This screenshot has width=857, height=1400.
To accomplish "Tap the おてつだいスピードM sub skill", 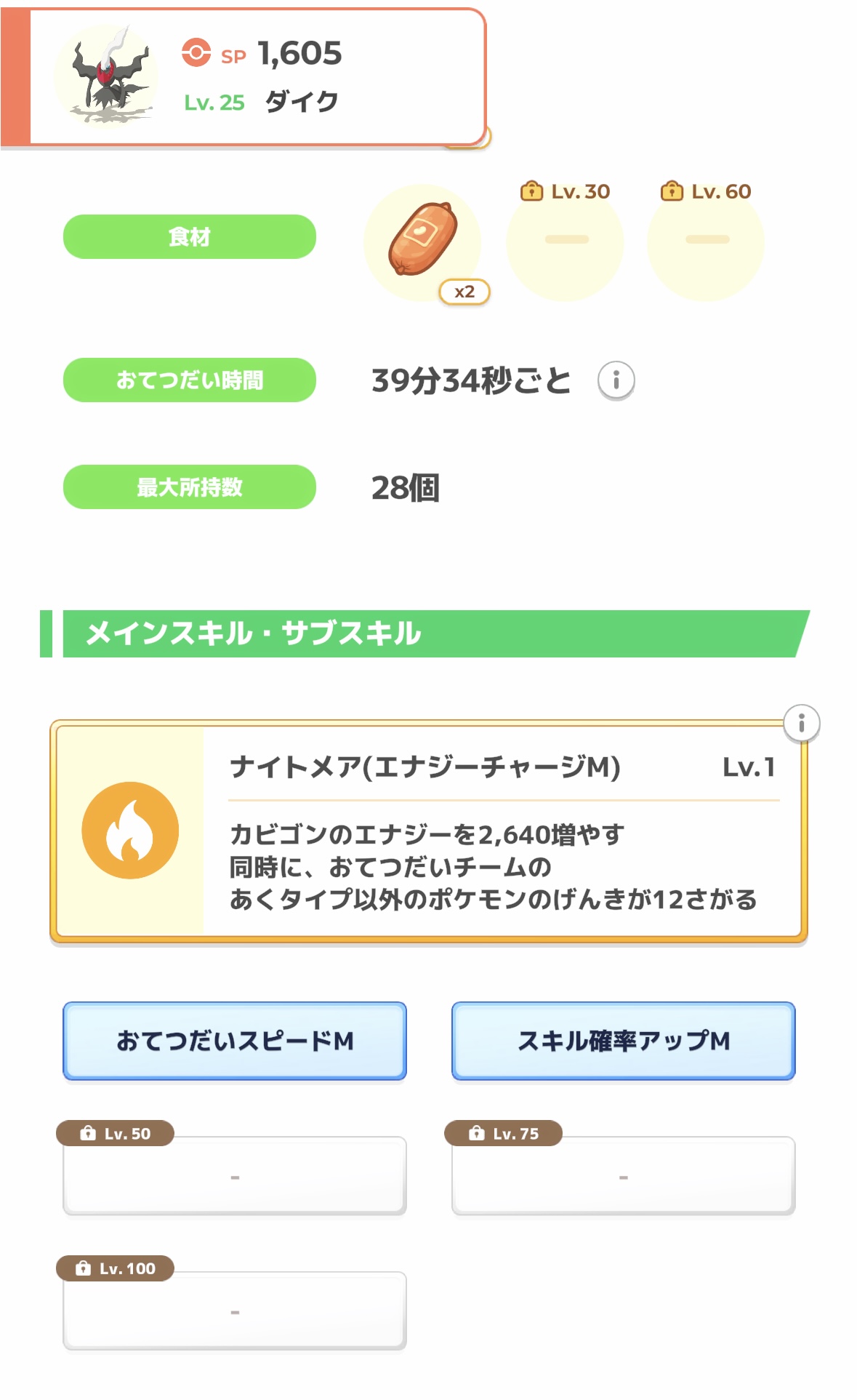I will (235, 1041).
